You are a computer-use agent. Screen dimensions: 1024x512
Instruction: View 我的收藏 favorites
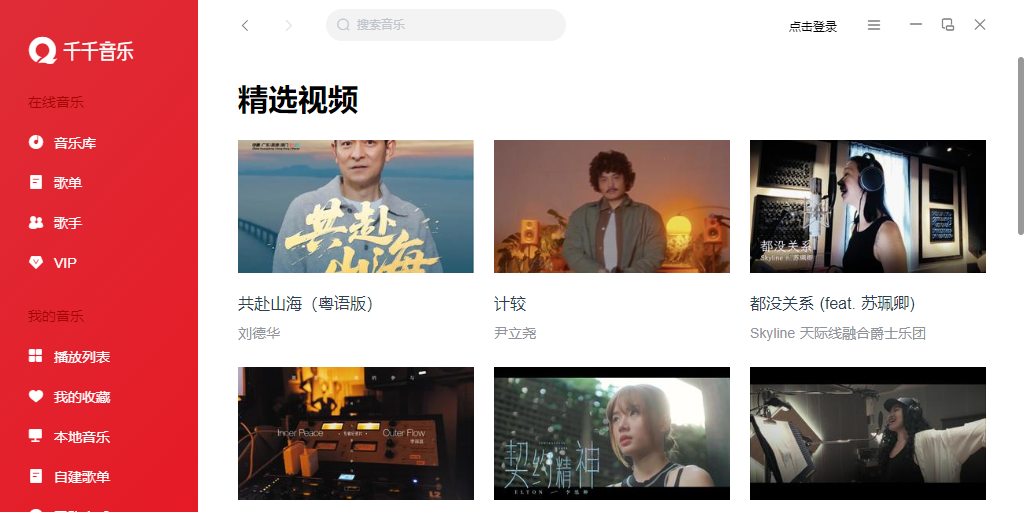click(x=81, y=397)
